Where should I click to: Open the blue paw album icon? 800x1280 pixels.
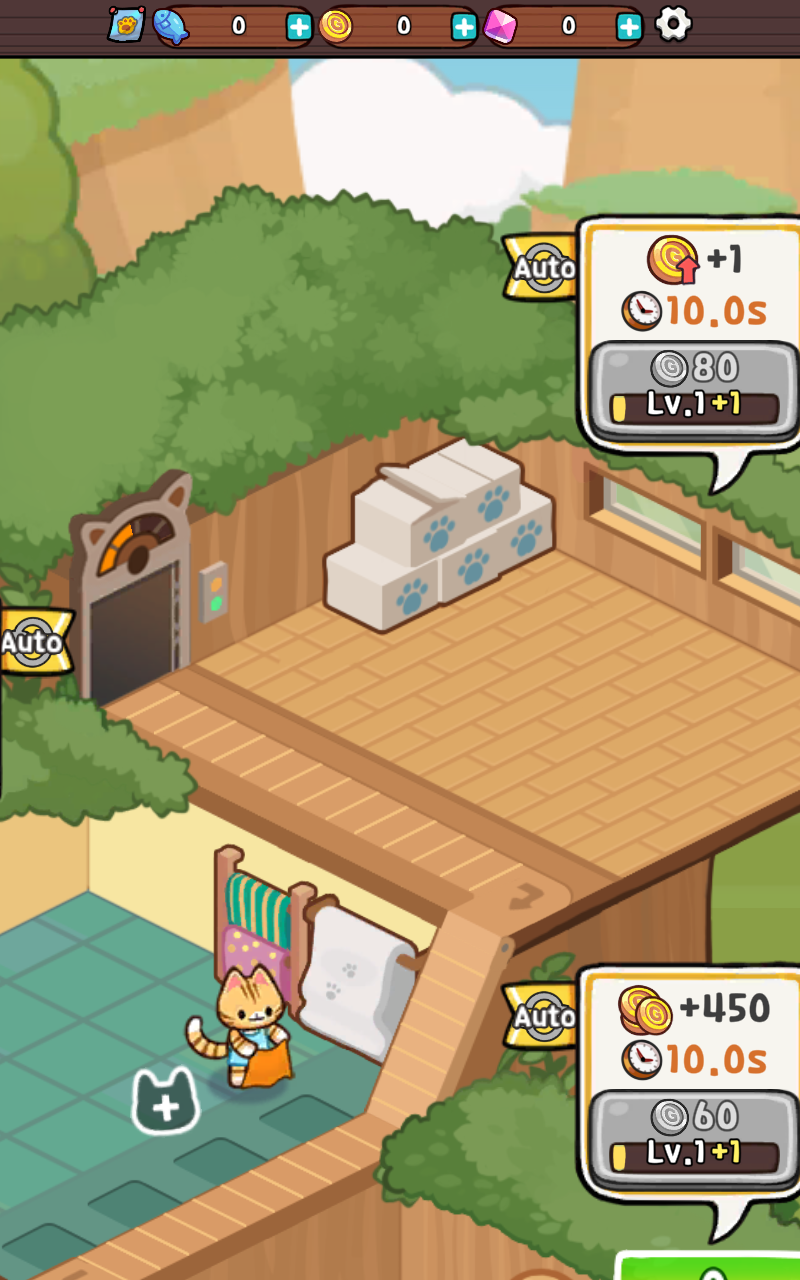126,25
